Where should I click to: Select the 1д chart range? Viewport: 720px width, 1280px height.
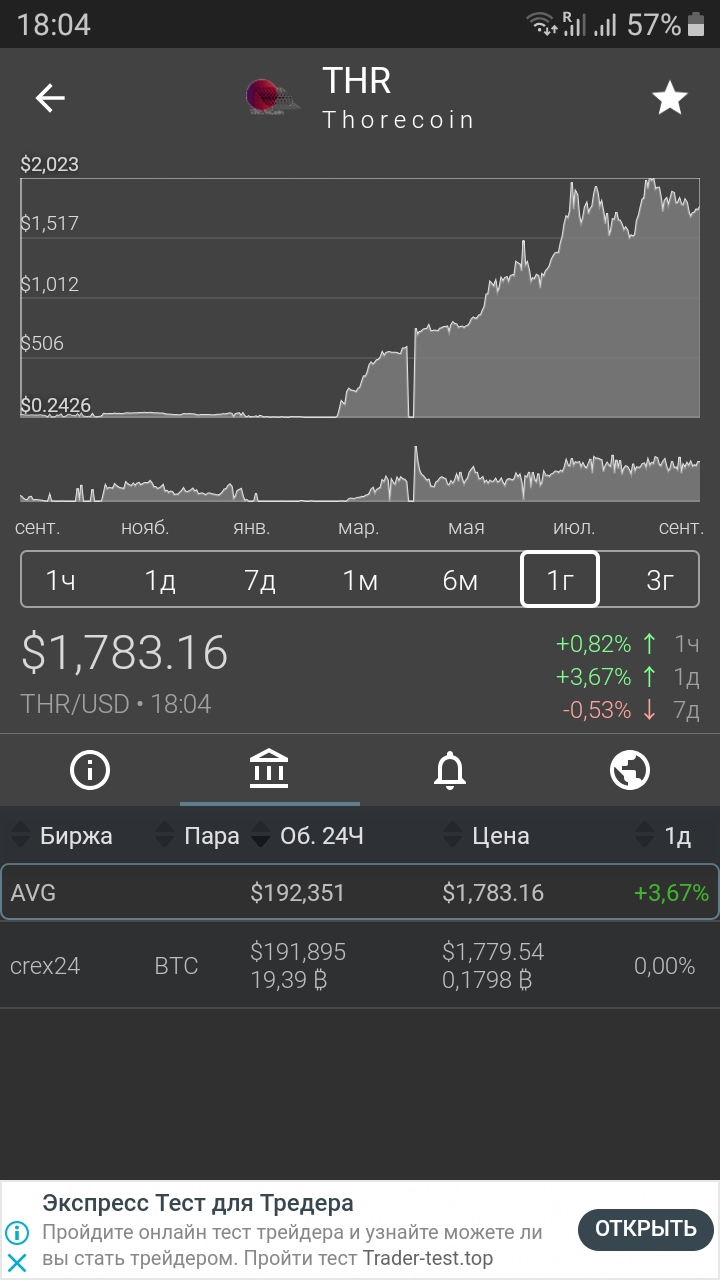point(160,580)
